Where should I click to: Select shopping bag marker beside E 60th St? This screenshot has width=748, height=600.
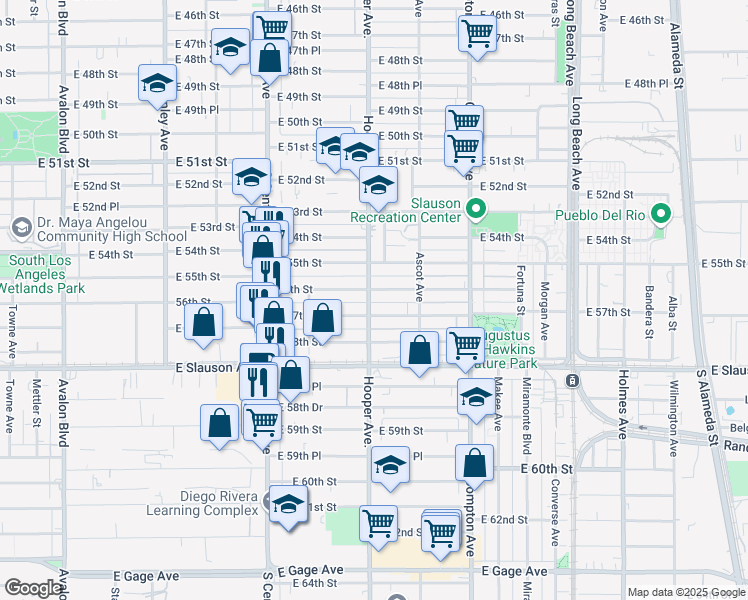point(474,464)
